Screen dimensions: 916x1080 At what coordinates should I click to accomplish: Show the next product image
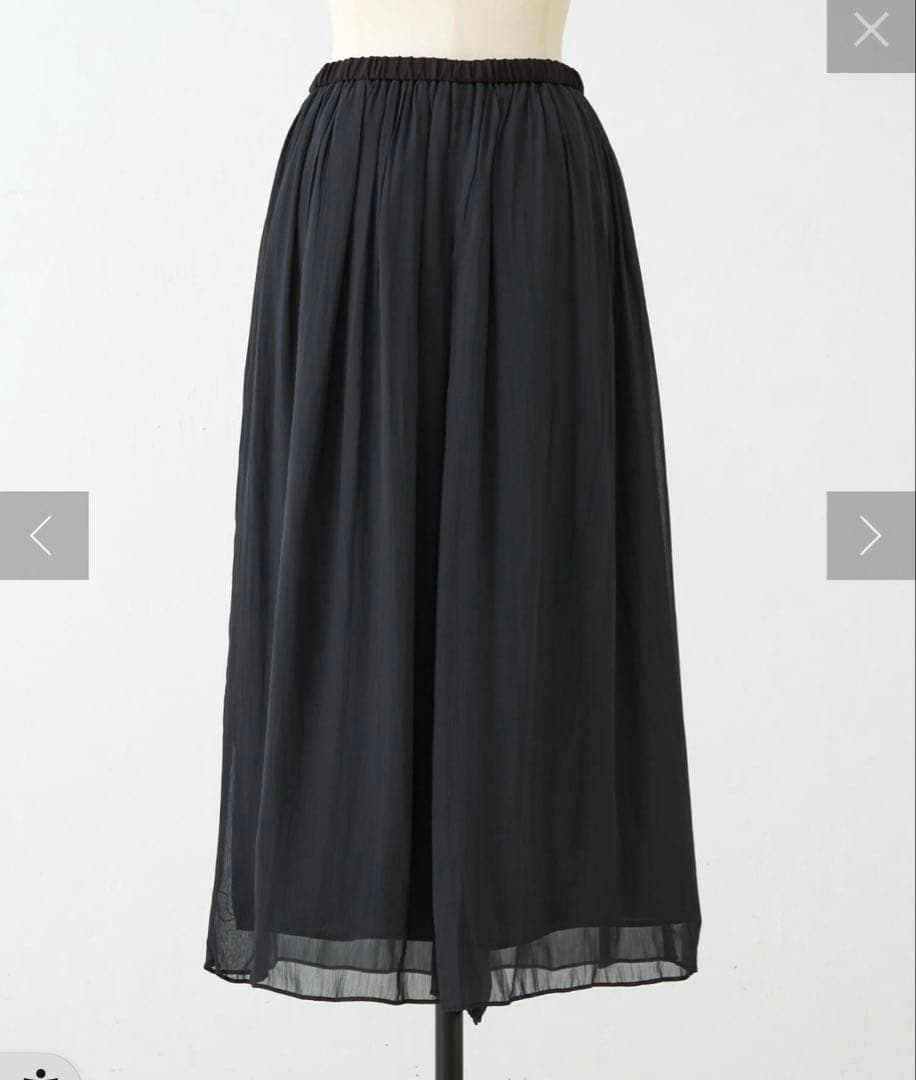point(870,535)
